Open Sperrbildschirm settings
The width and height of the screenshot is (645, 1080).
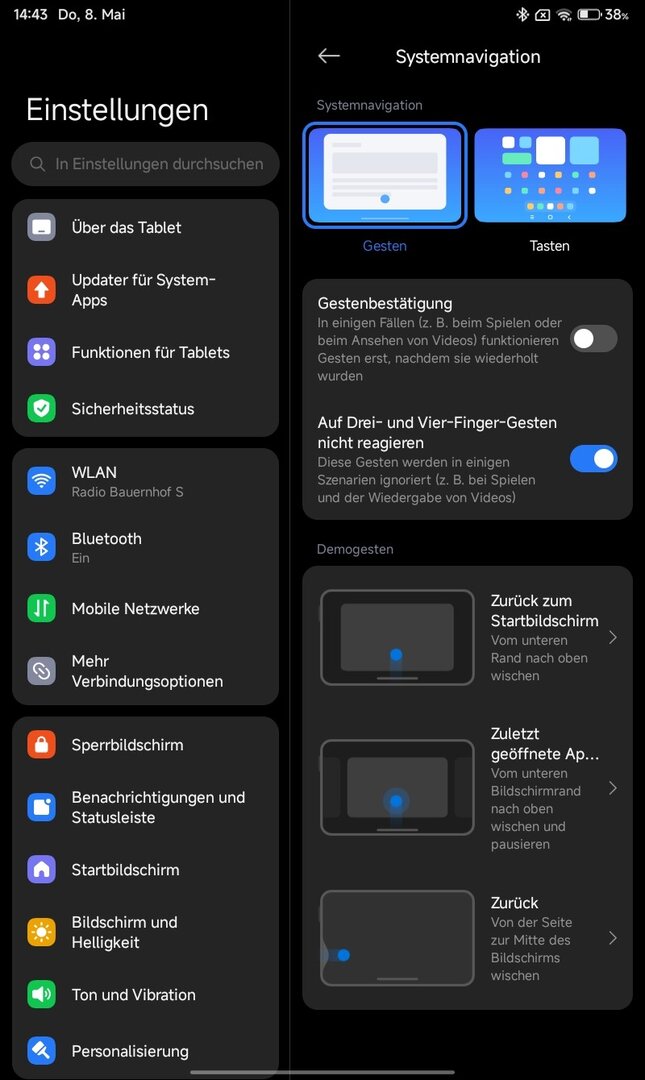pos(145,745)
